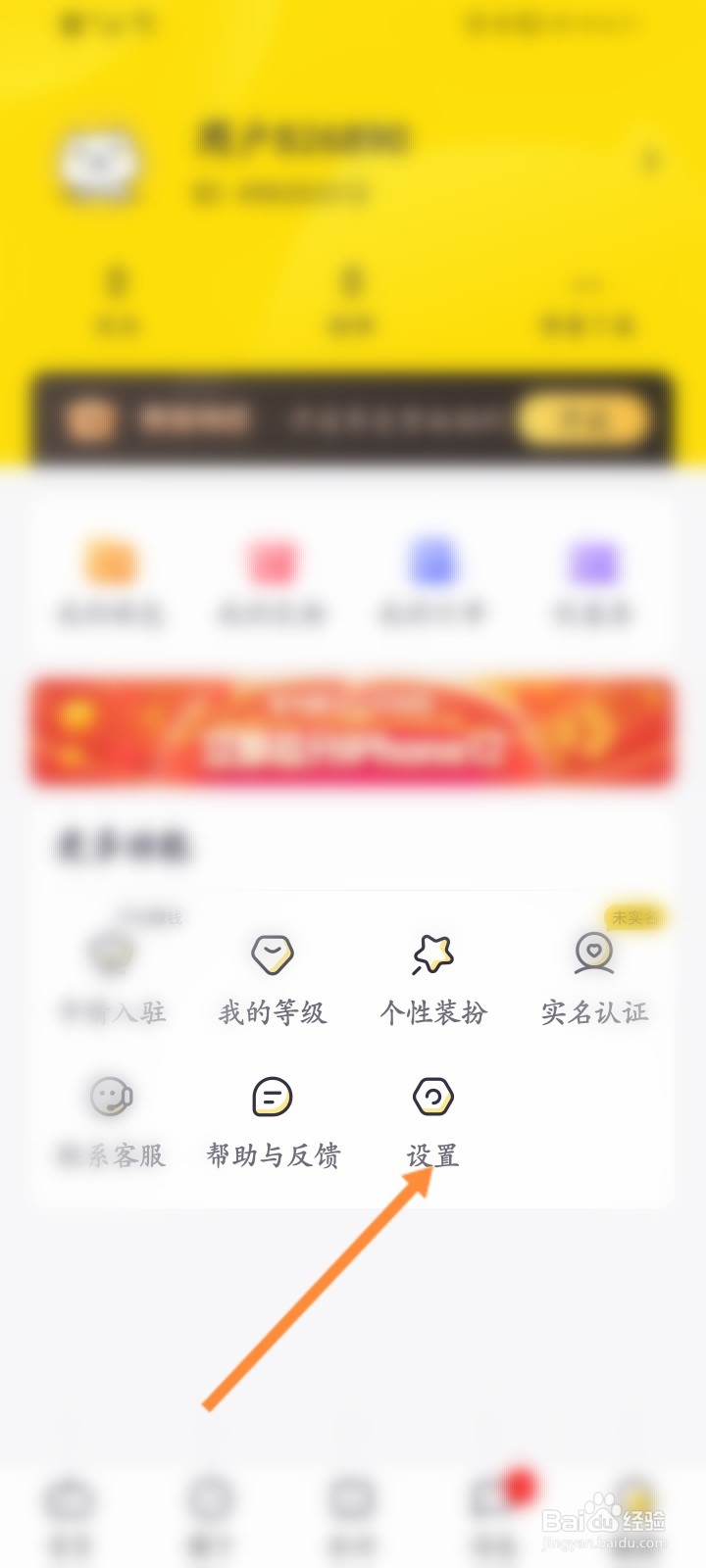Tap the user avatar to change profile photo
The image size is (706, 1568).
click(x=100, y=162)
